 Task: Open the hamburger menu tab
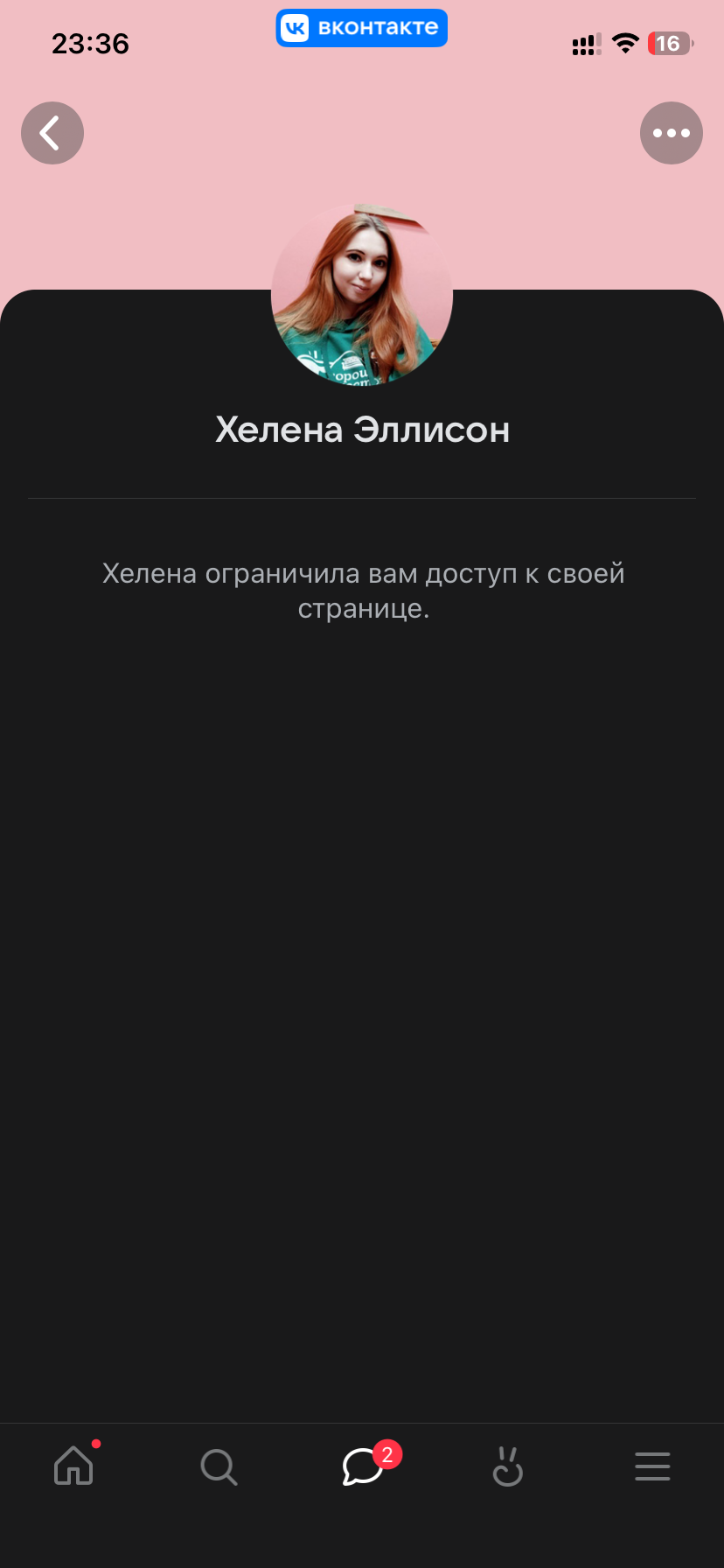652,1466
